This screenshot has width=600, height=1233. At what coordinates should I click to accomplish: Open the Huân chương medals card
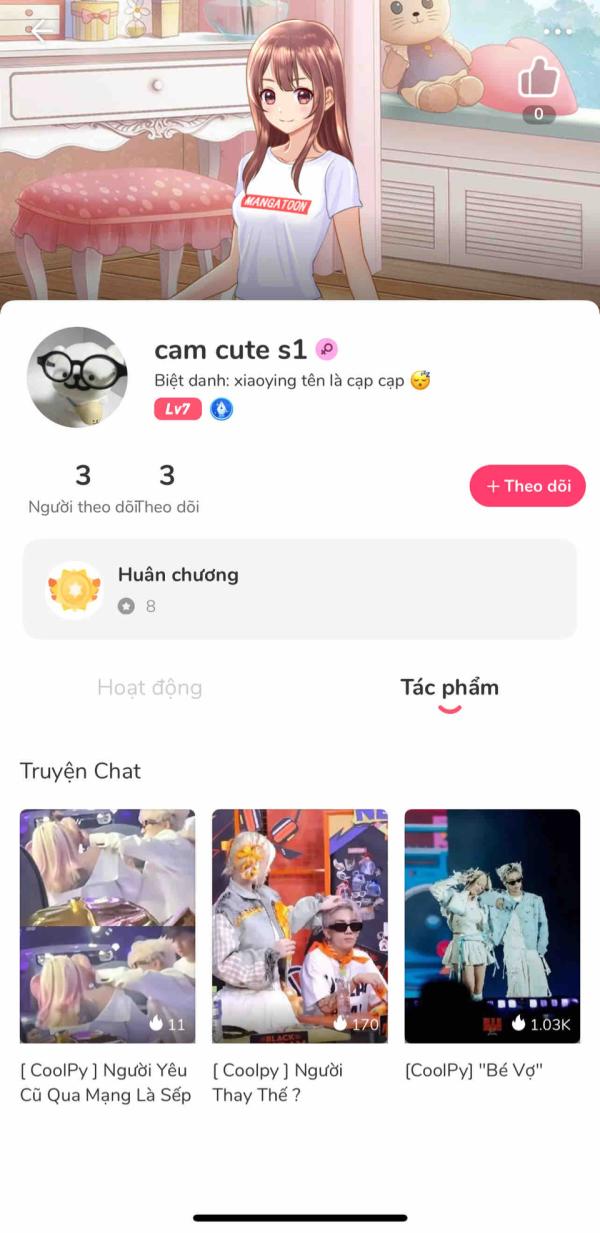pos(300,589)
